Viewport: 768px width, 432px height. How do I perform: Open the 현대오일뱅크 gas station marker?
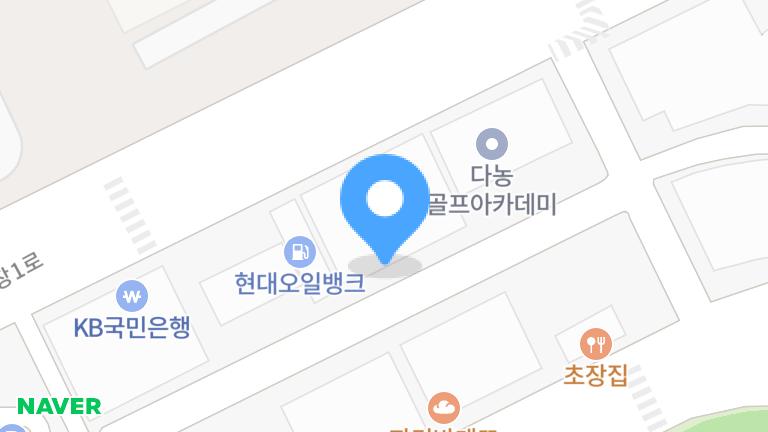(x=299, y=251)
